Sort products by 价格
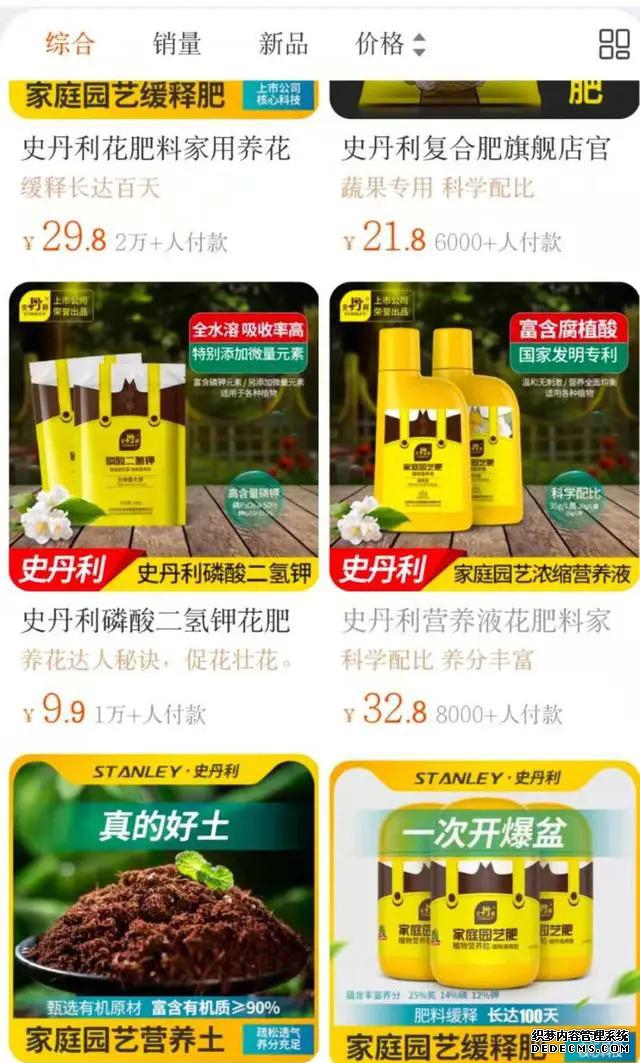 point(389,44)
